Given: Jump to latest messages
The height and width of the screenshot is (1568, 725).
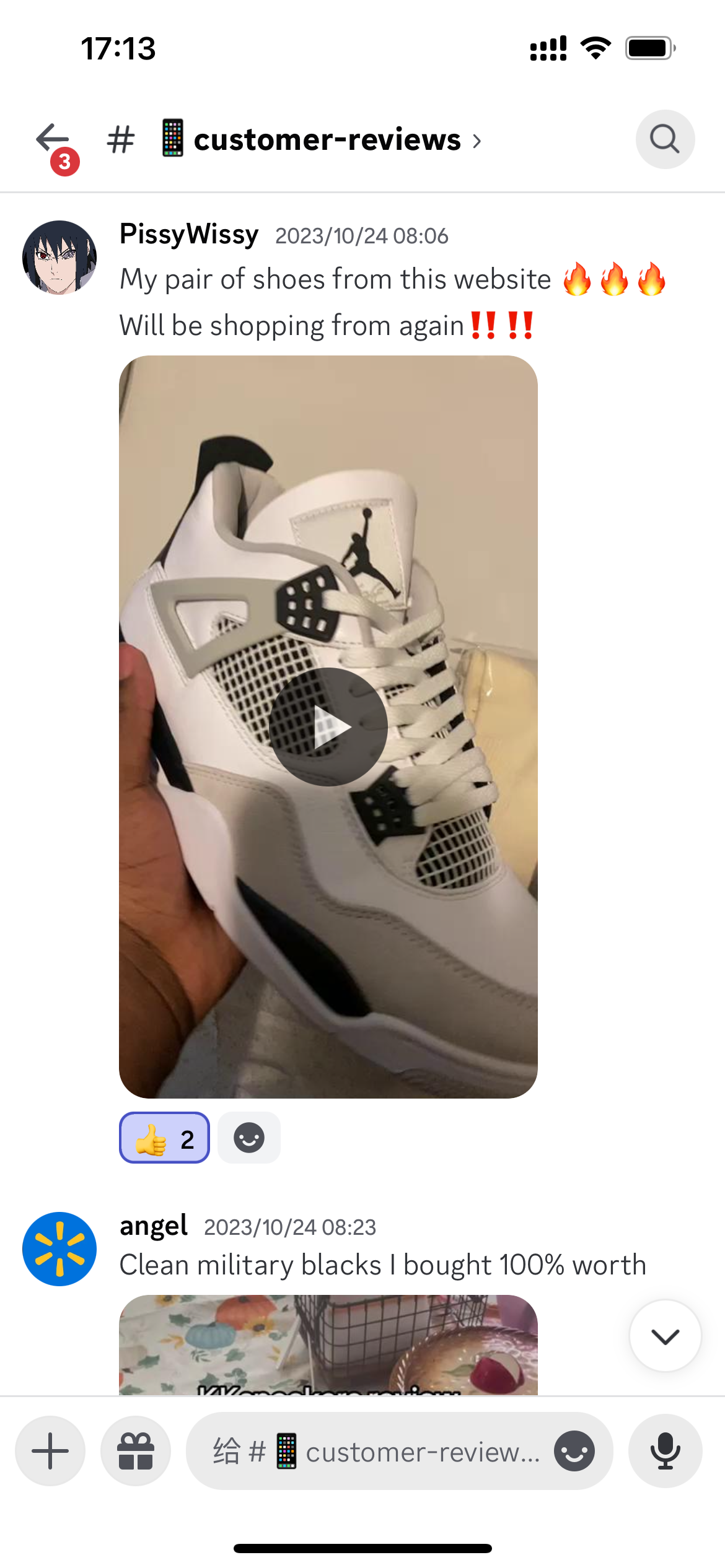Looking at the screenshot, I should [665, 1336].
